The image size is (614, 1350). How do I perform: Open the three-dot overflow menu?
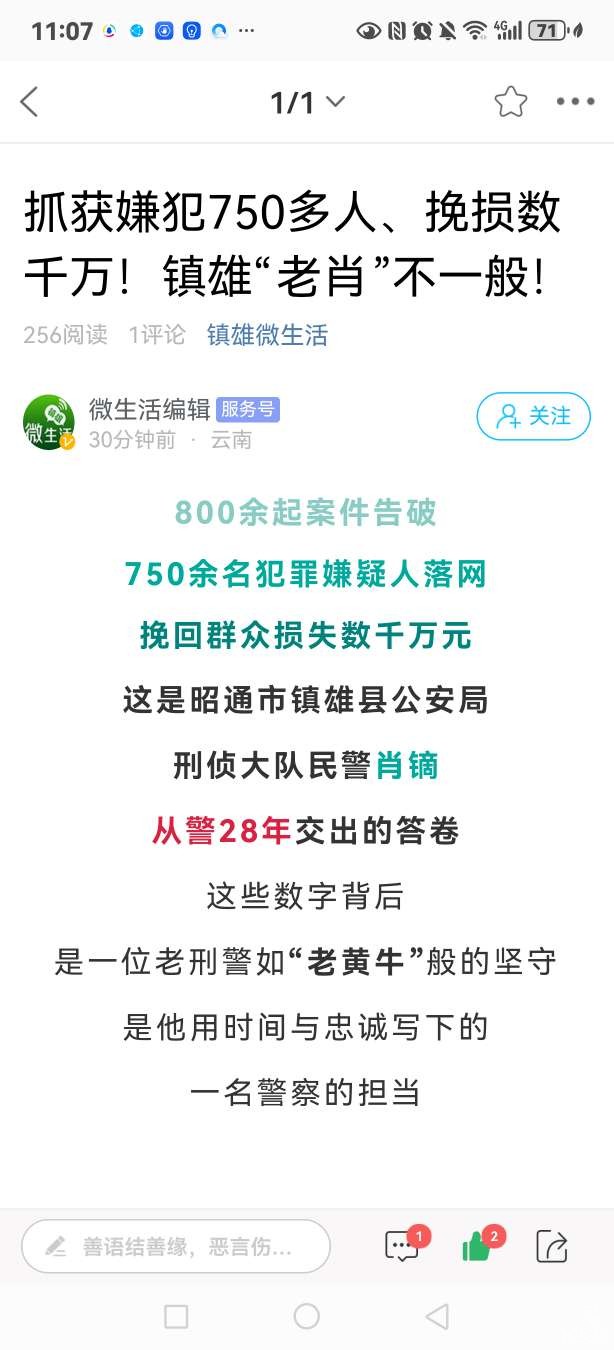(575, 101)
